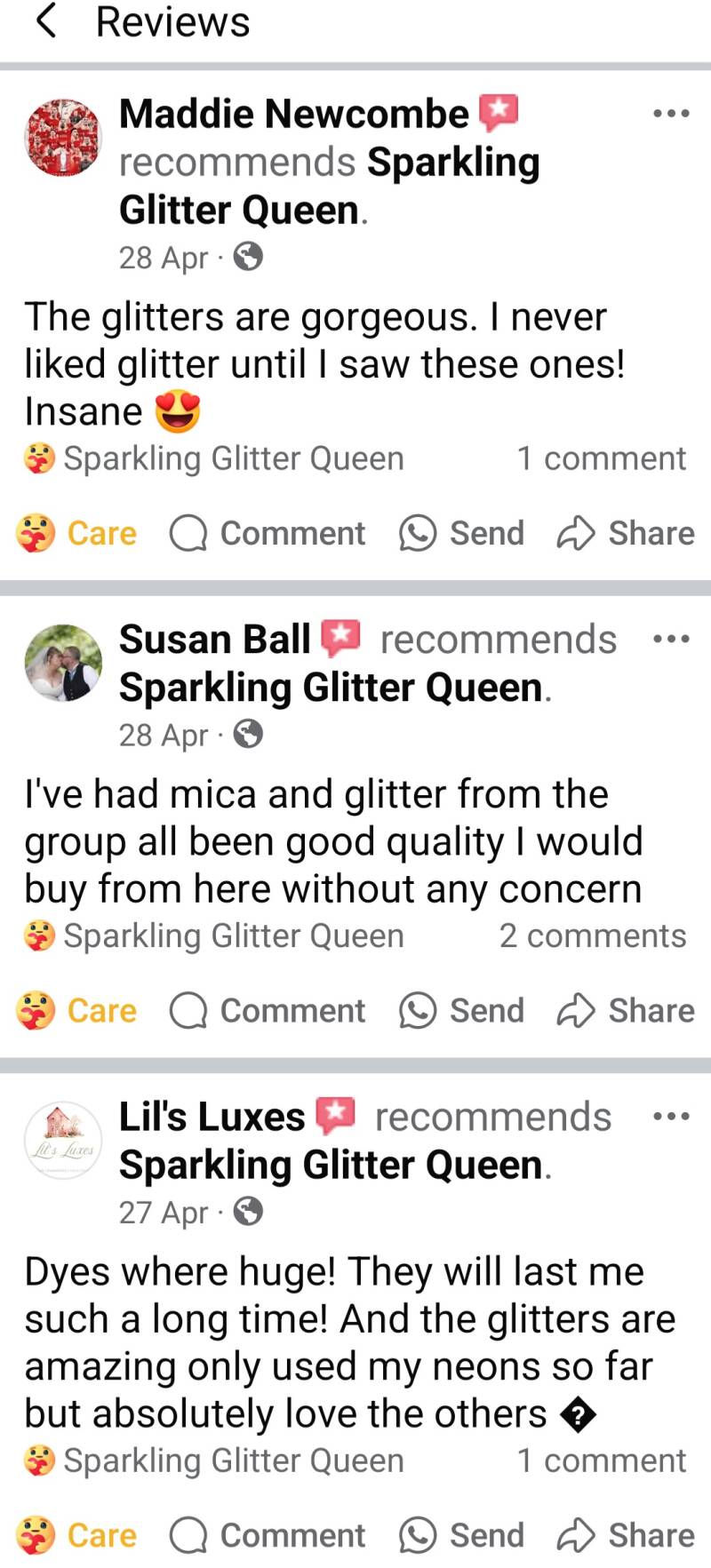Open options menu on Lil's Luxes review

671,1116
